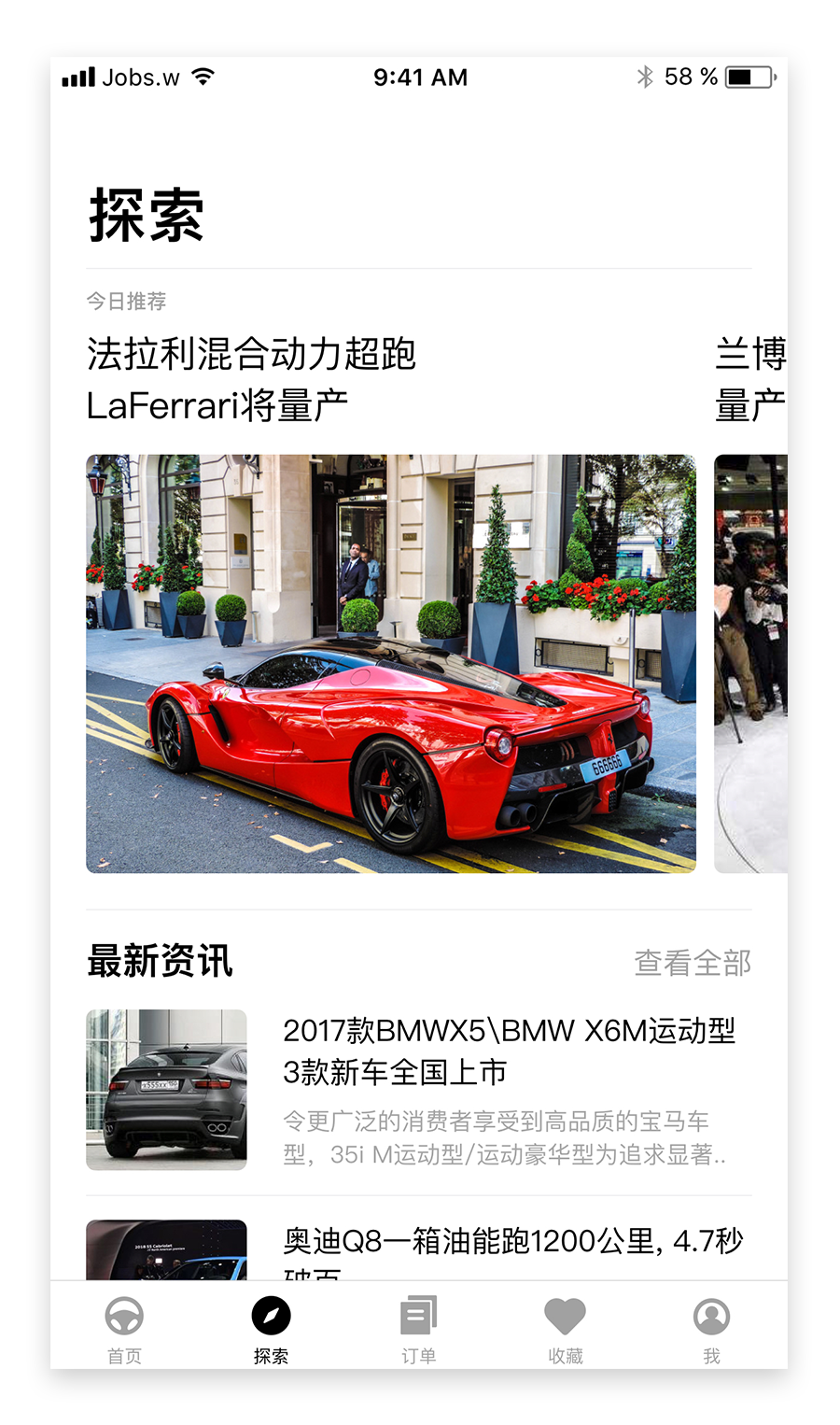Image resolution: width=840 pixels, height=1425 pixels.
Task: Switch to the 首页 tab
Action: point(124,1329)
